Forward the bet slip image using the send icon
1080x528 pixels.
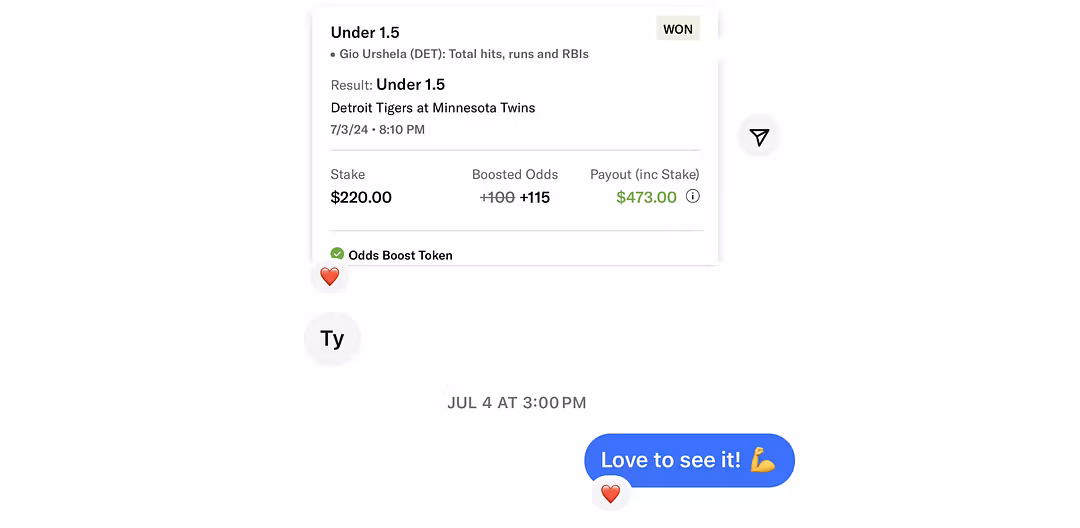(x=760, y=137)
